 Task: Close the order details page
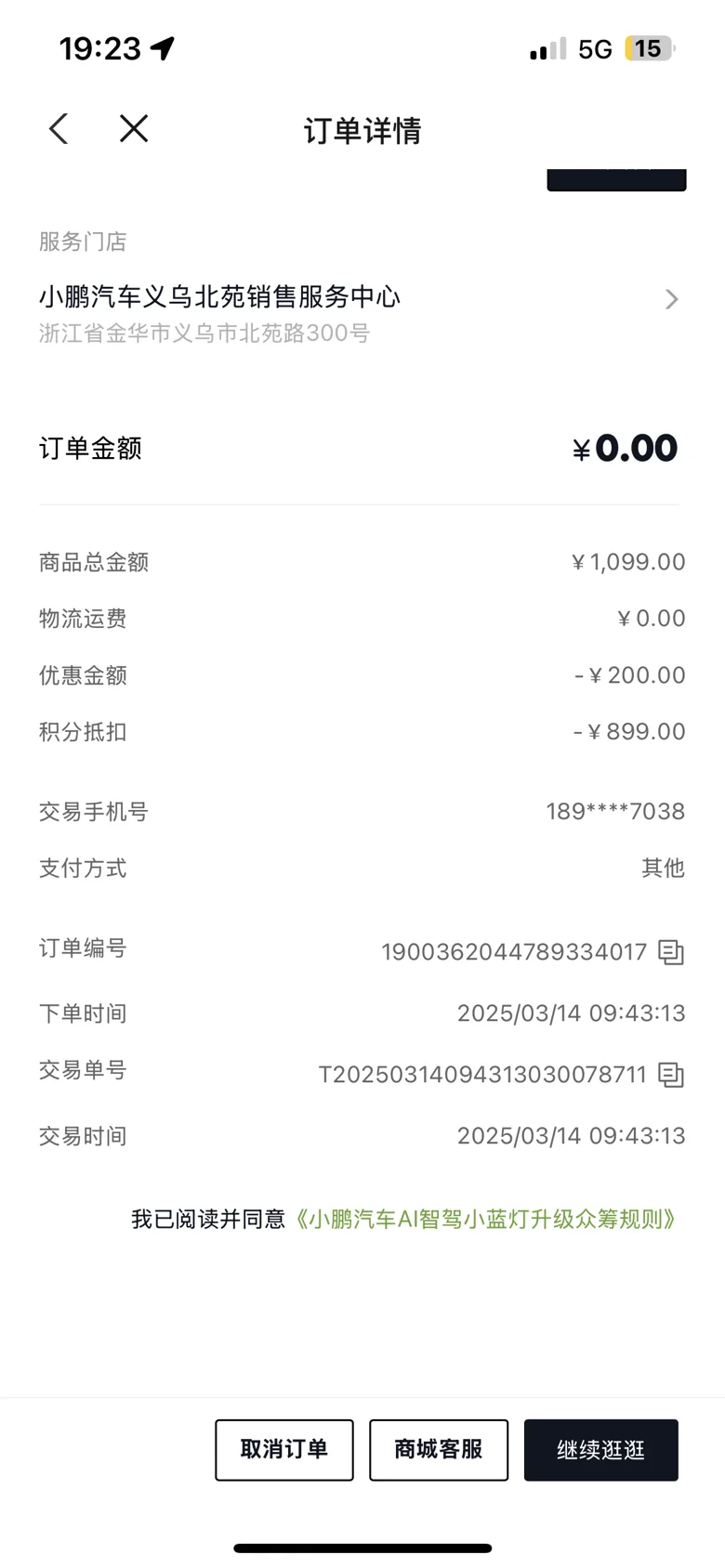(134, 129)
